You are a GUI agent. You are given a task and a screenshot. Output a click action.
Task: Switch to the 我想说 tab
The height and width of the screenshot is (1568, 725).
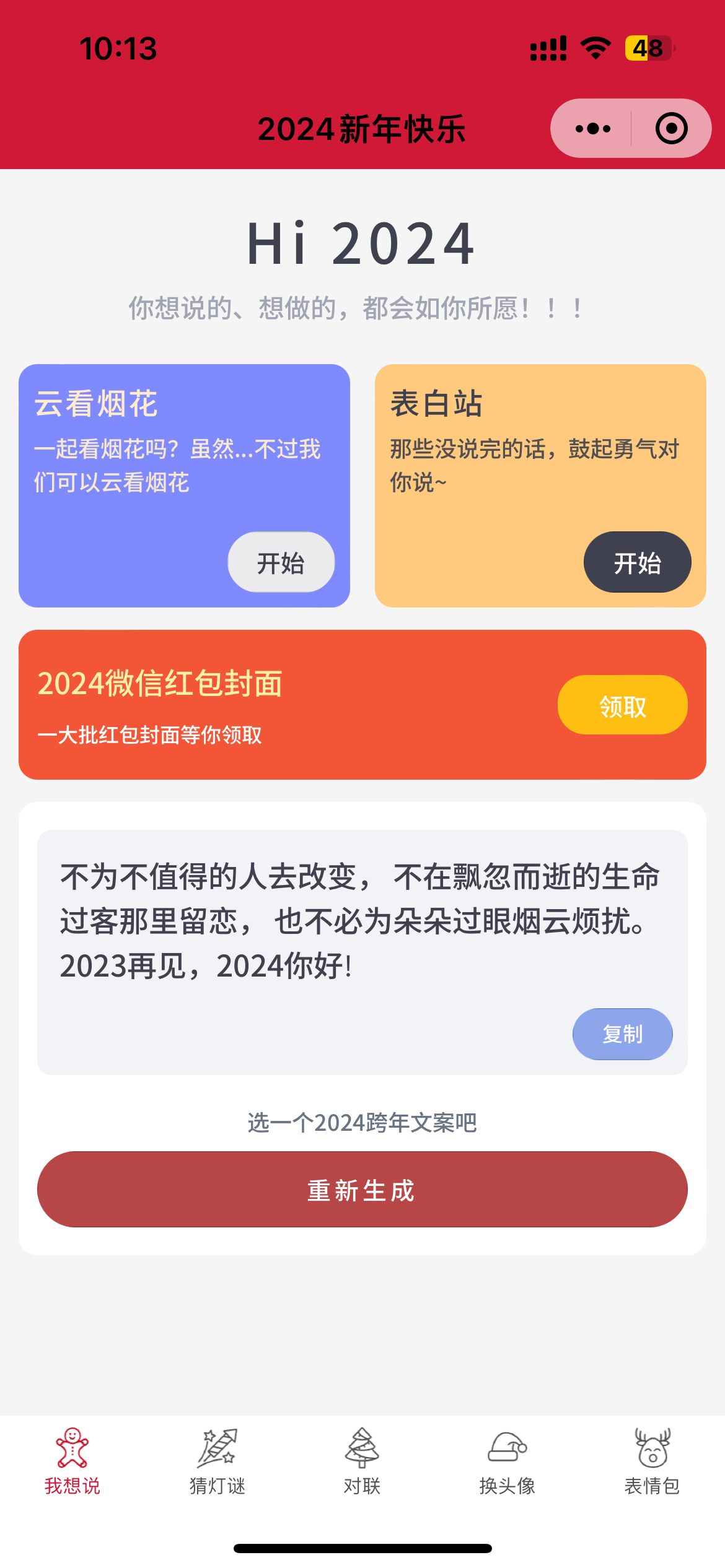[x=72, y=1462]
